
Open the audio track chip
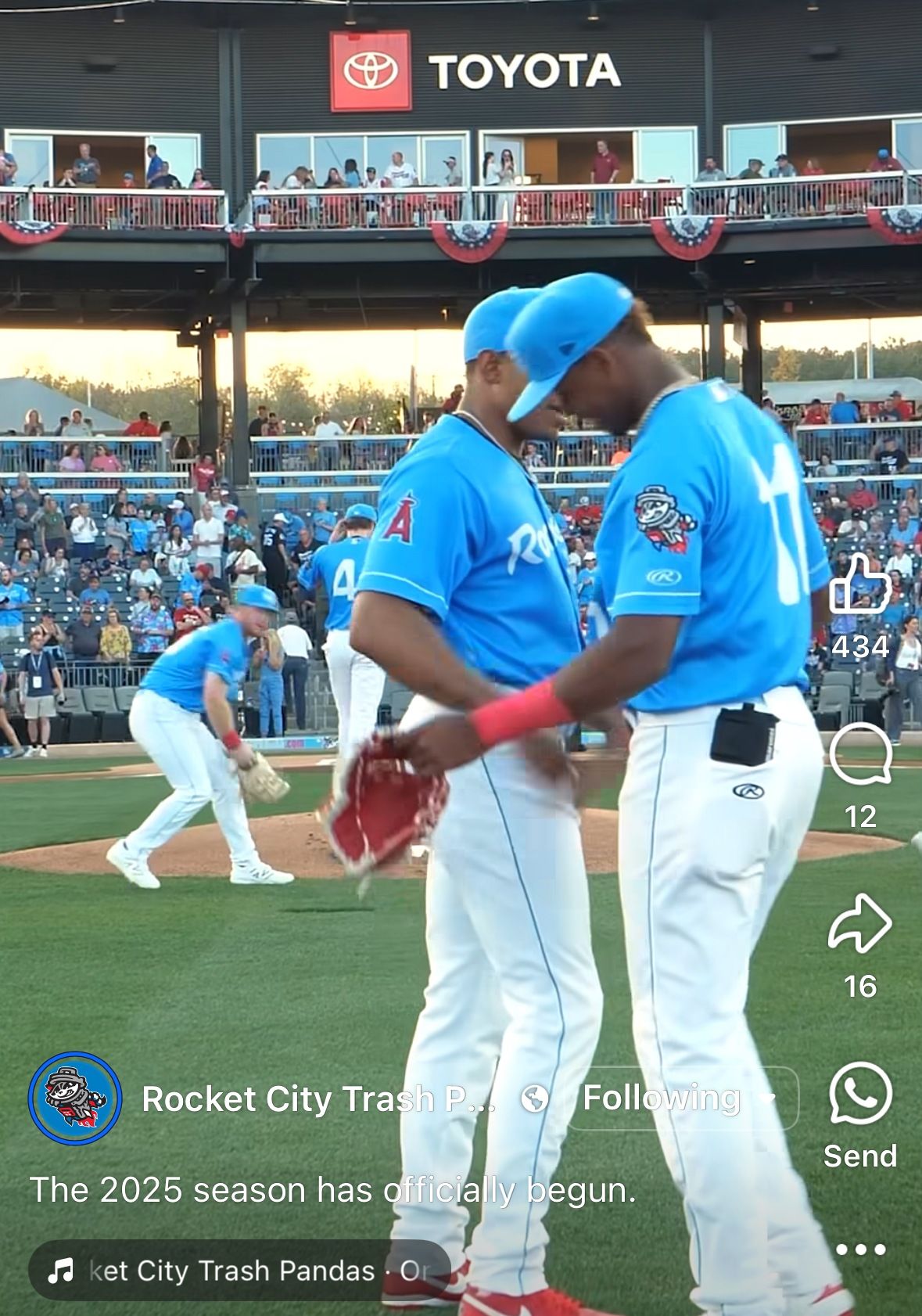(239, 1271)
